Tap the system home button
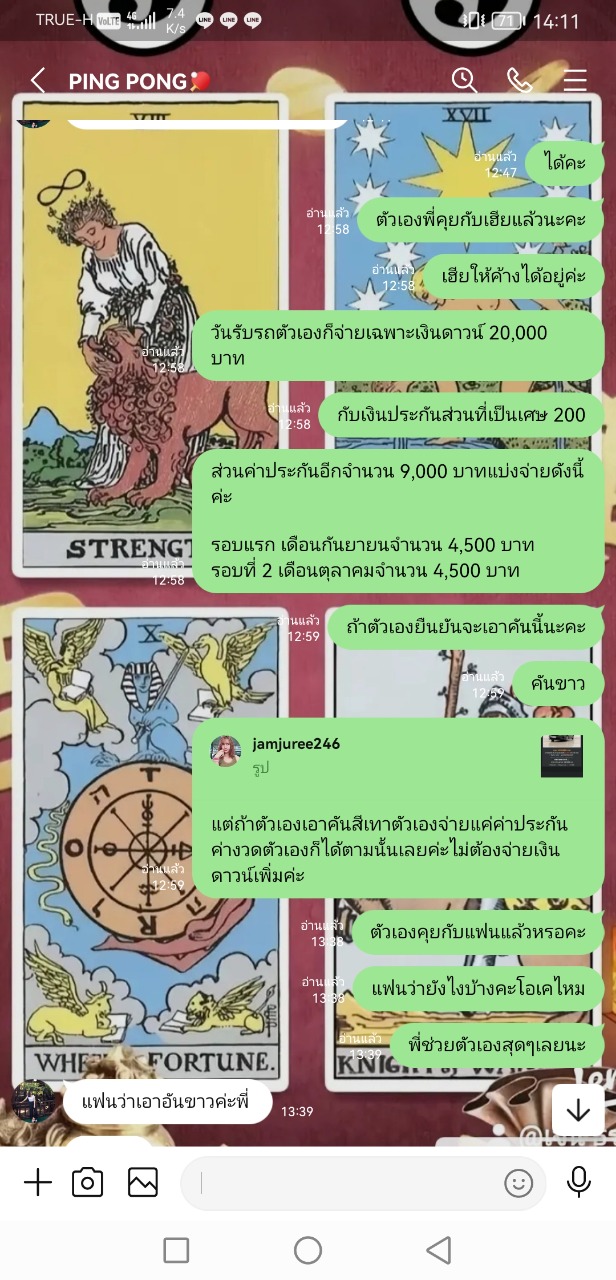616x1280 pixels. click(308, 1250)
